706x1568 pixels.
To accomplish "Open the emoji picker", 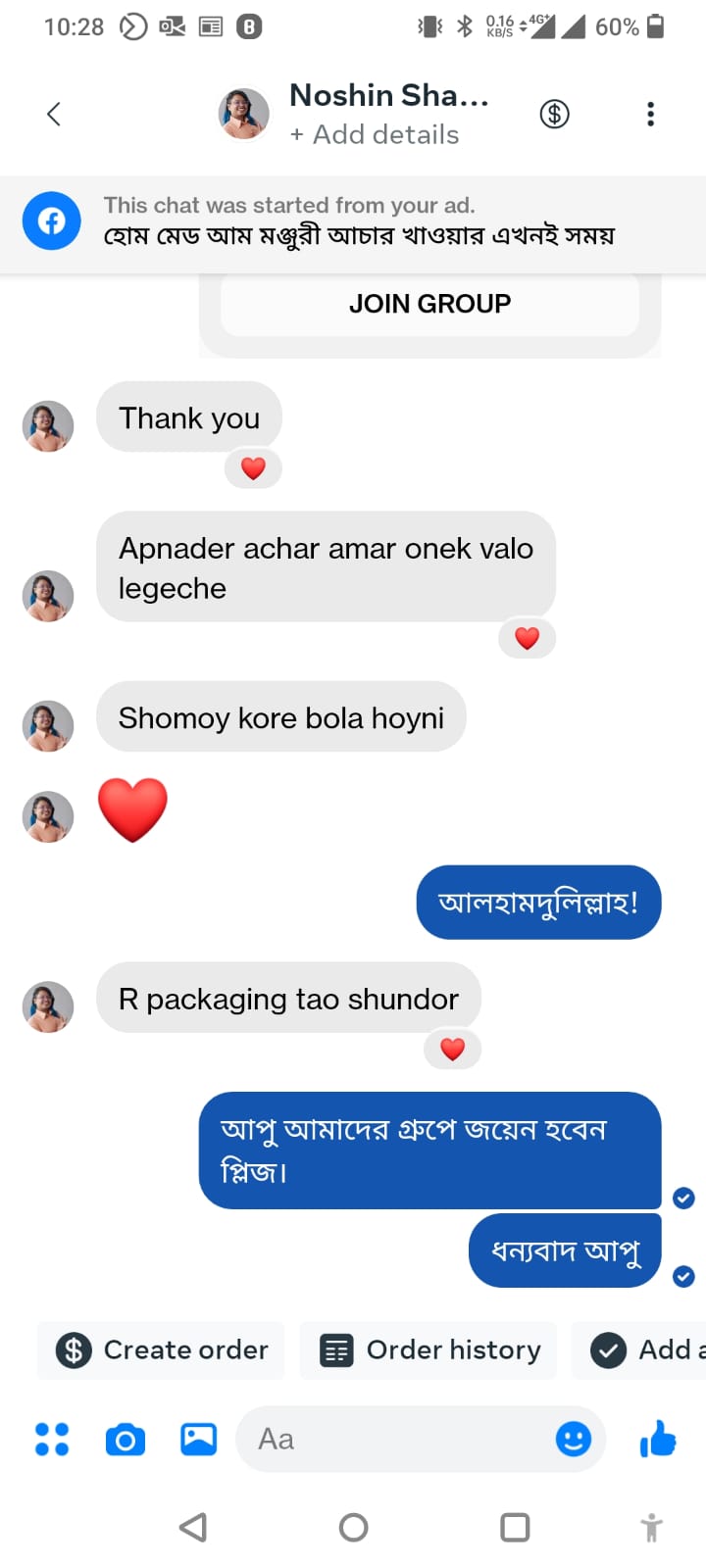I will pos(573,1439).
